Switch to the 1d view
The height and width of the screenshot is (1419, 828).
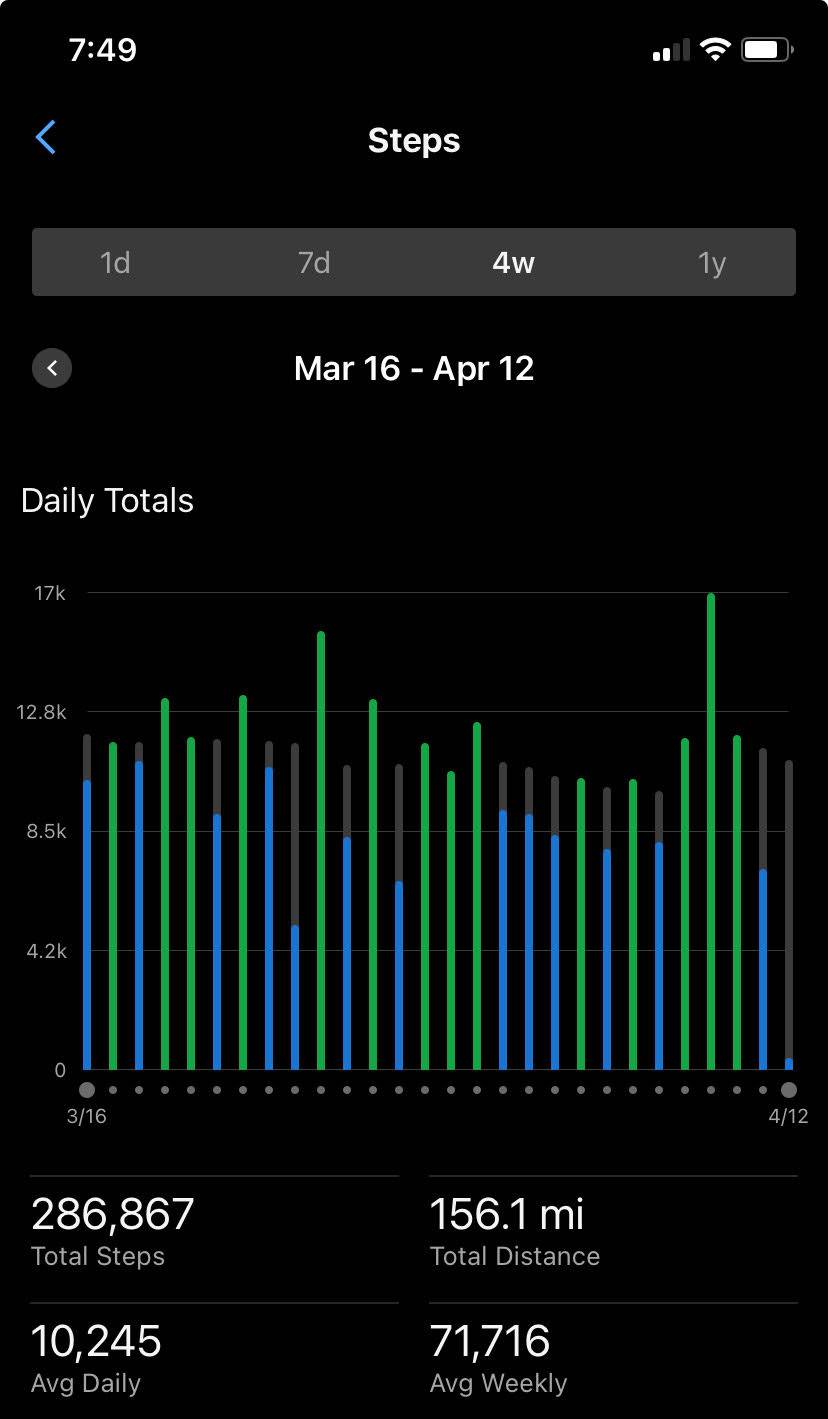115,262
